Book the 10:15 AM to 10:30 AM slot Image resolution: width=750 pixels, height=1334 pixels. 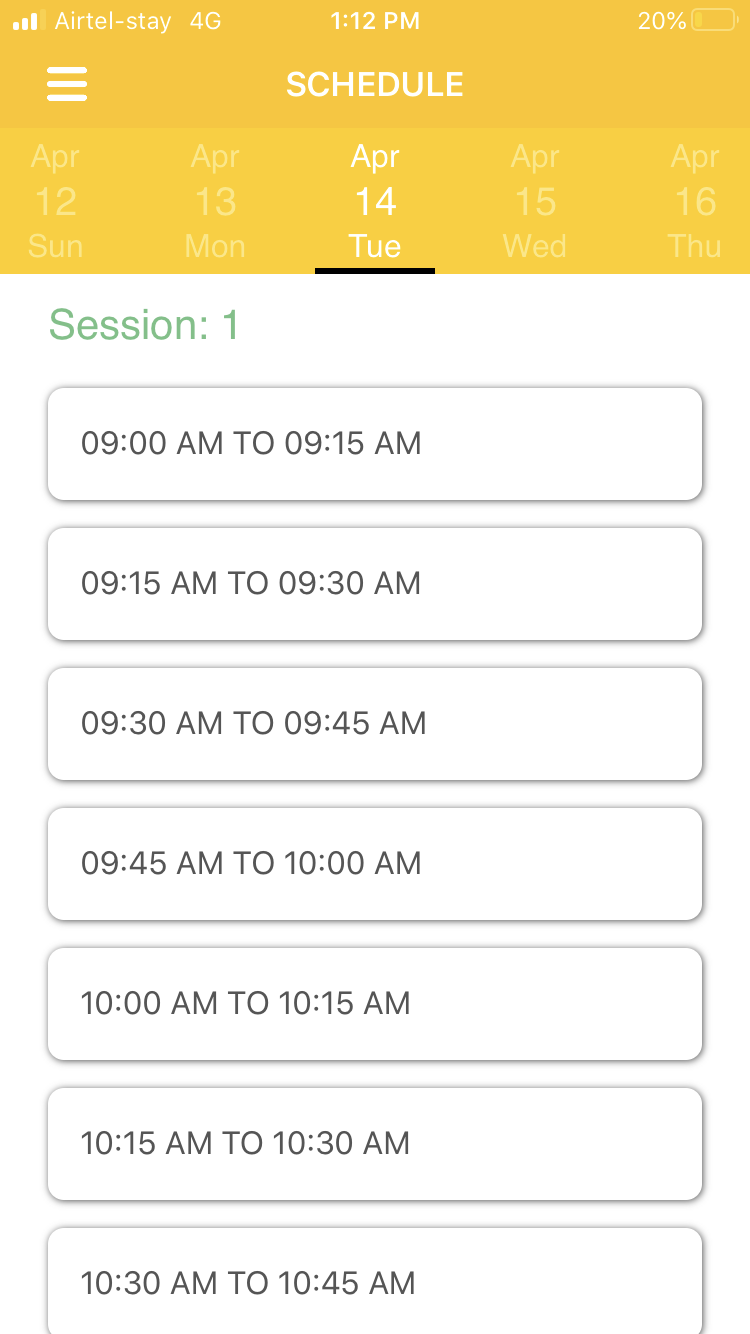click(x=375, y=1144)
